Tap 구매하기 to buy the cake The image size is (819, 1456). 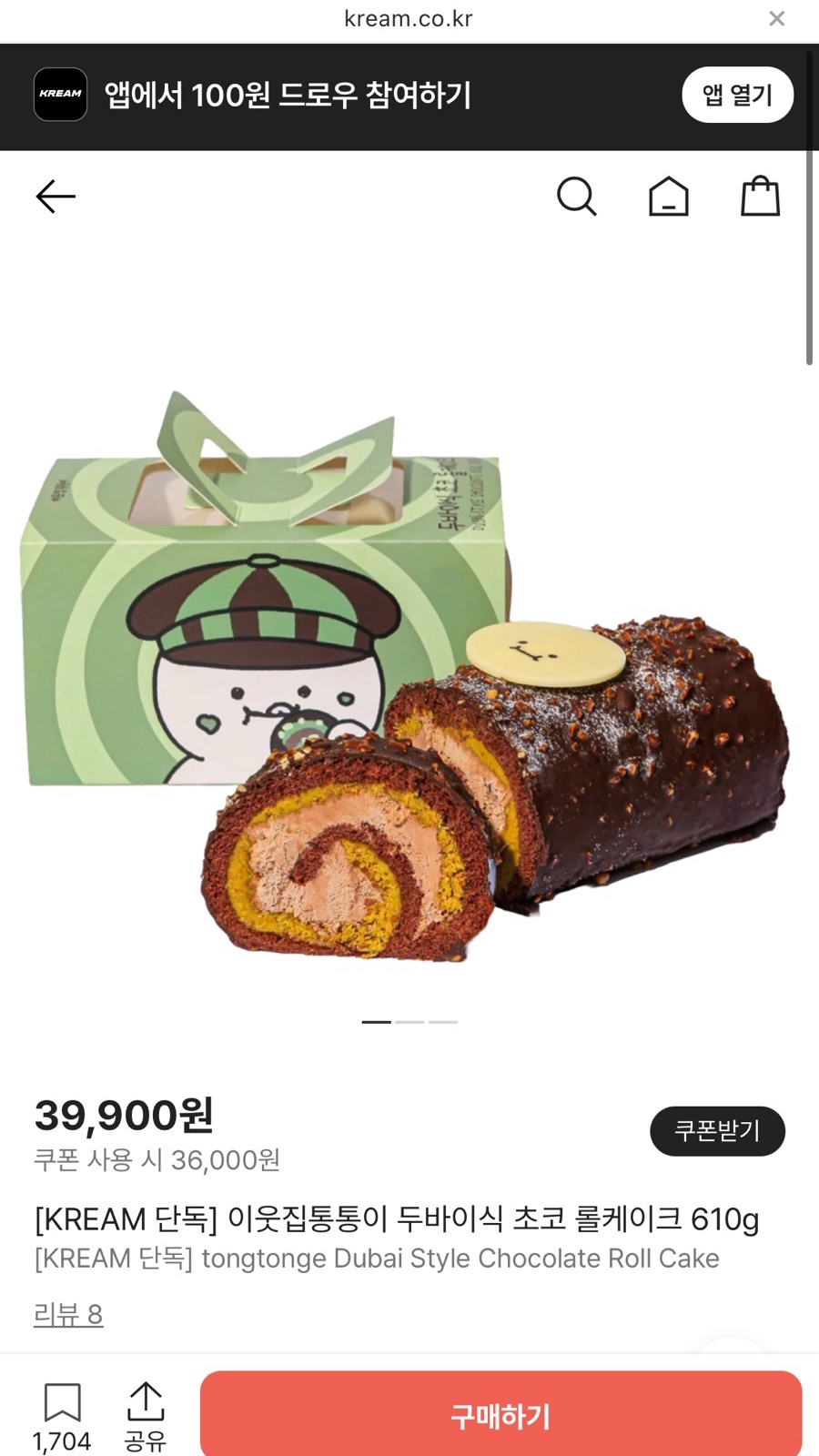click(x=500, y=1416)
